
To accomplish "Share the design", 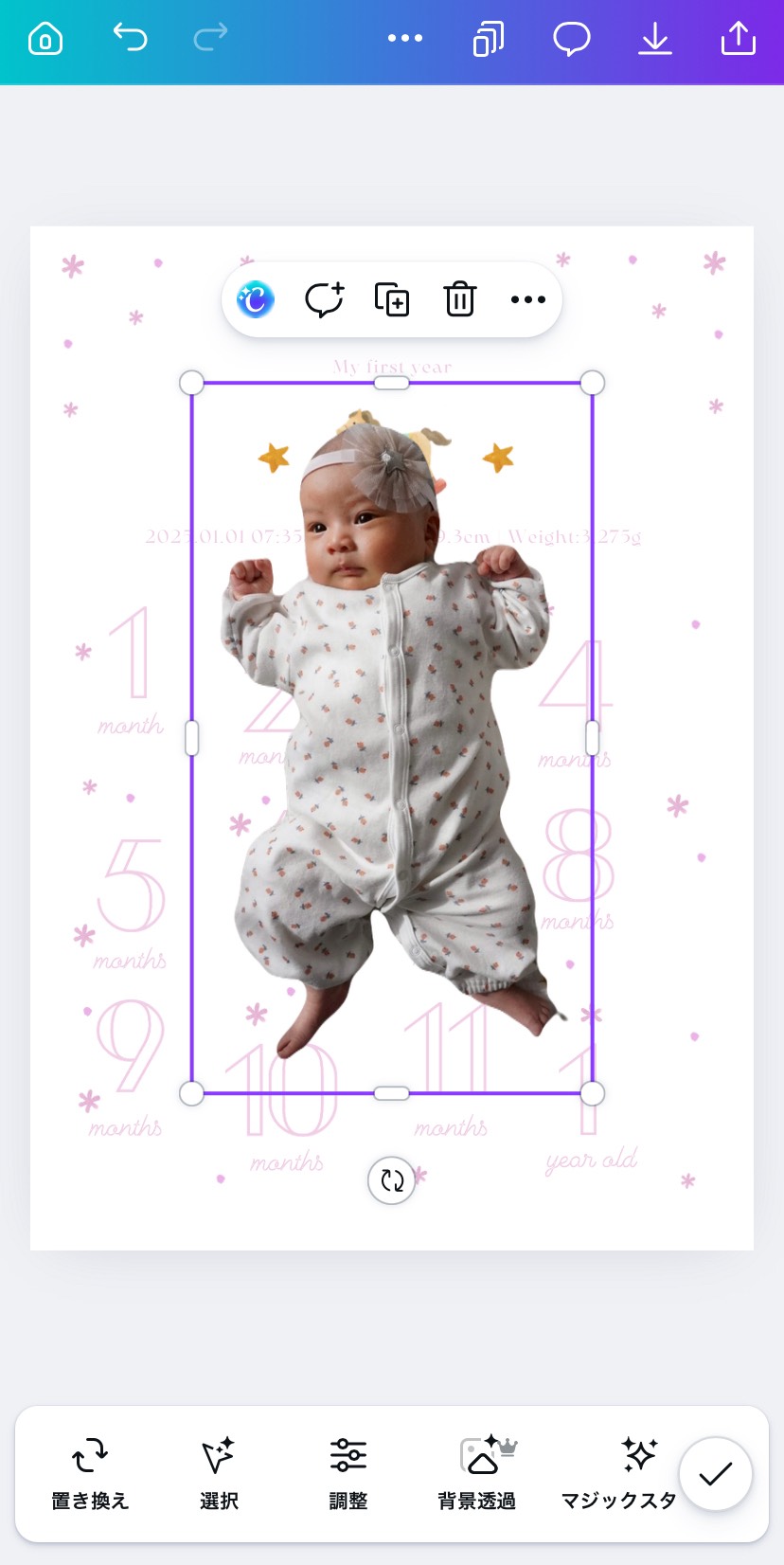I will (738, 39).
